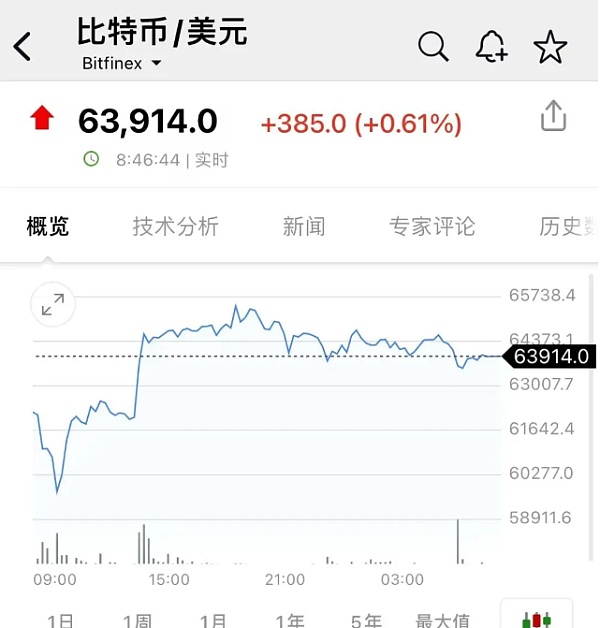The image size is (600, 628).
Task: Show the 最大值 chart range
Action: (442, 620)
